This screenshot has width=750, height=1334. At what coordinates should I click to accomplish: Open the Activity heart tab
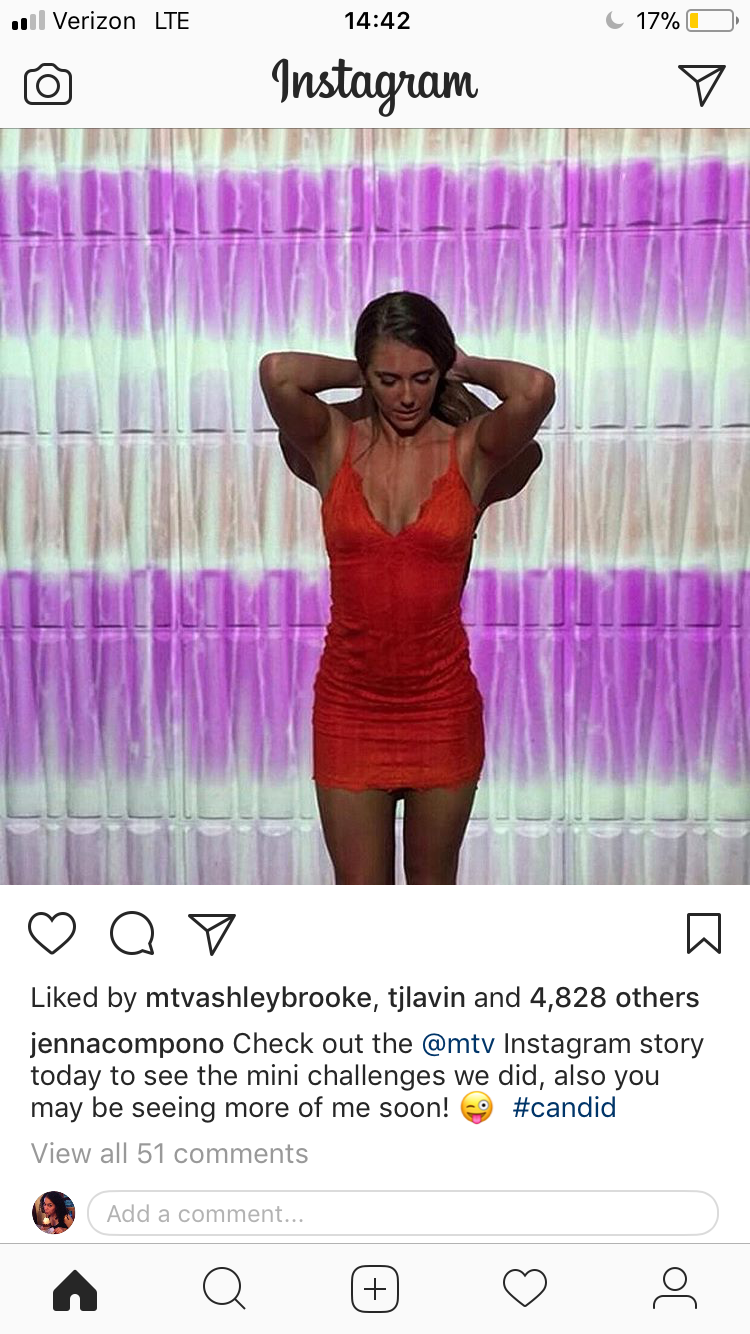pos(525,1289)
